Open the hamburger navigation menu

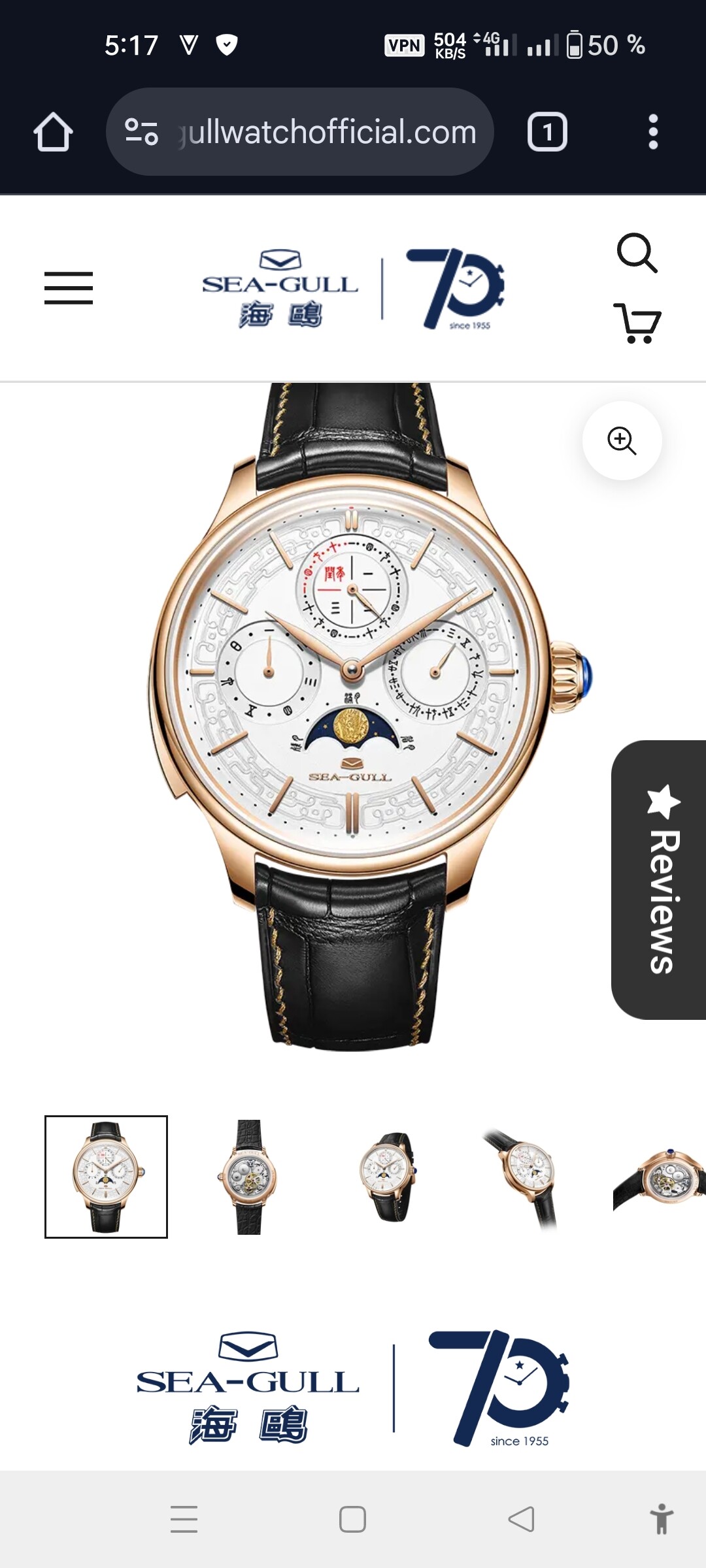coord(69,288)
